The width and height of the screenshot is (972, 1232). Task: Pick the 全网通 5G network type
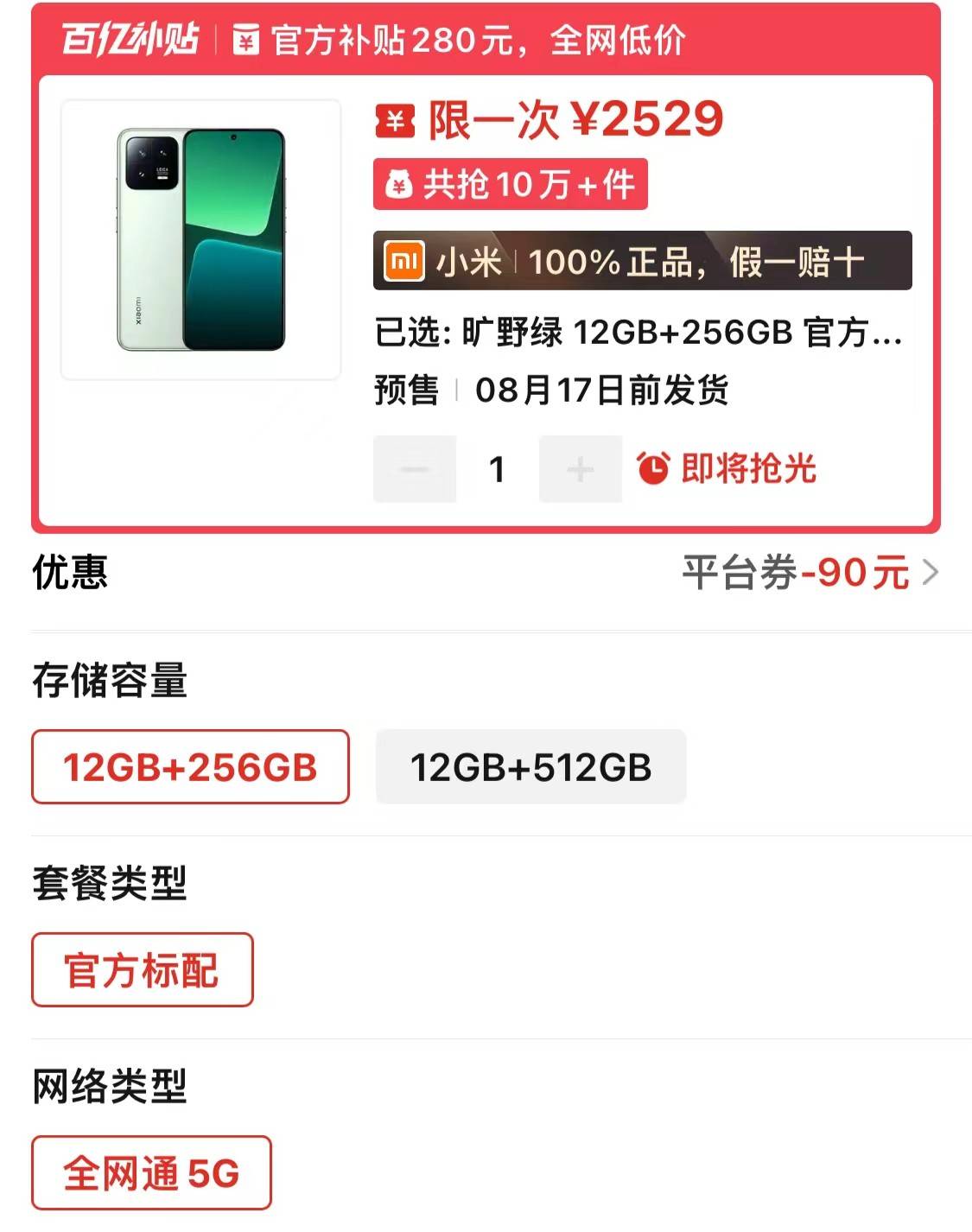(151, 1173)
